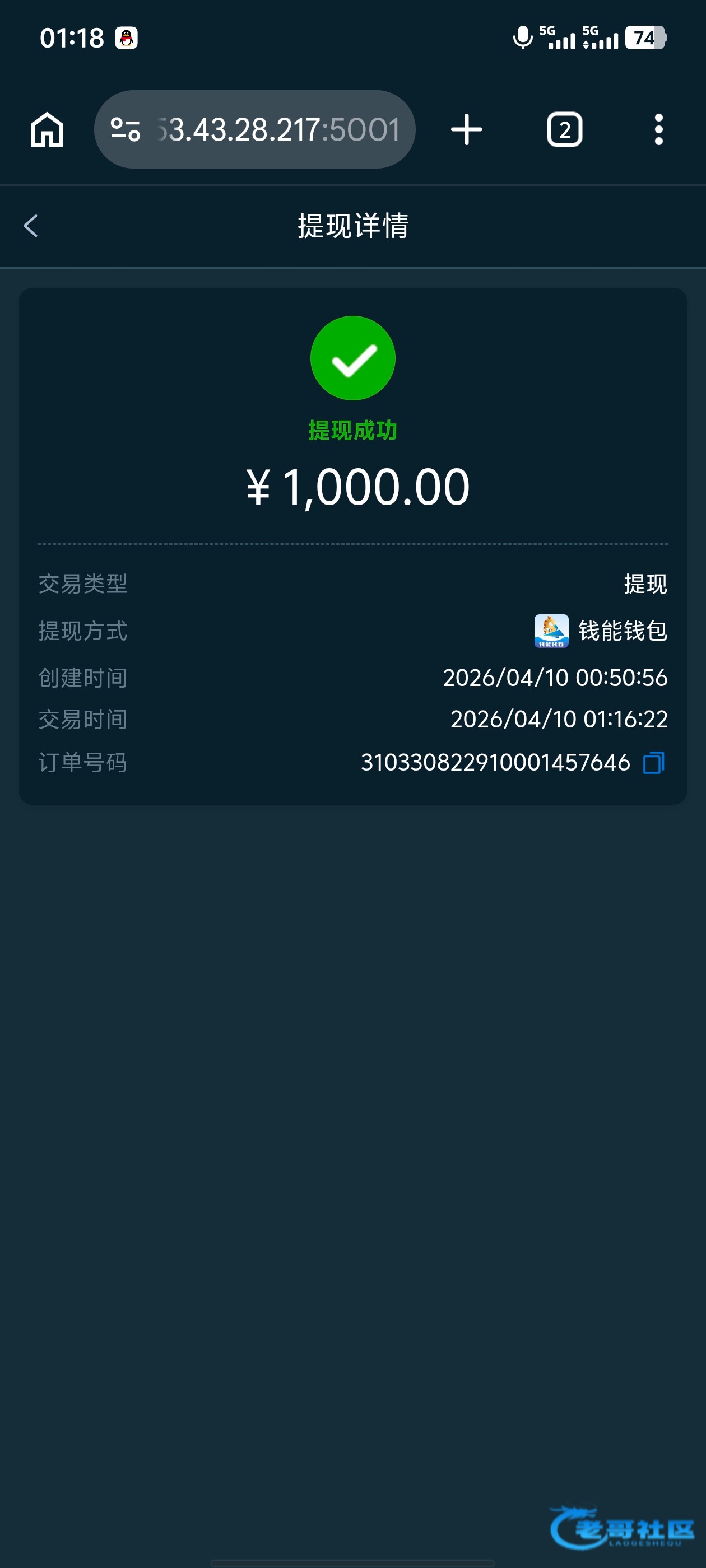Show the open tabs switcher
The width and height of the screenshot is (706, 1568).
click(x=564, y=130)
